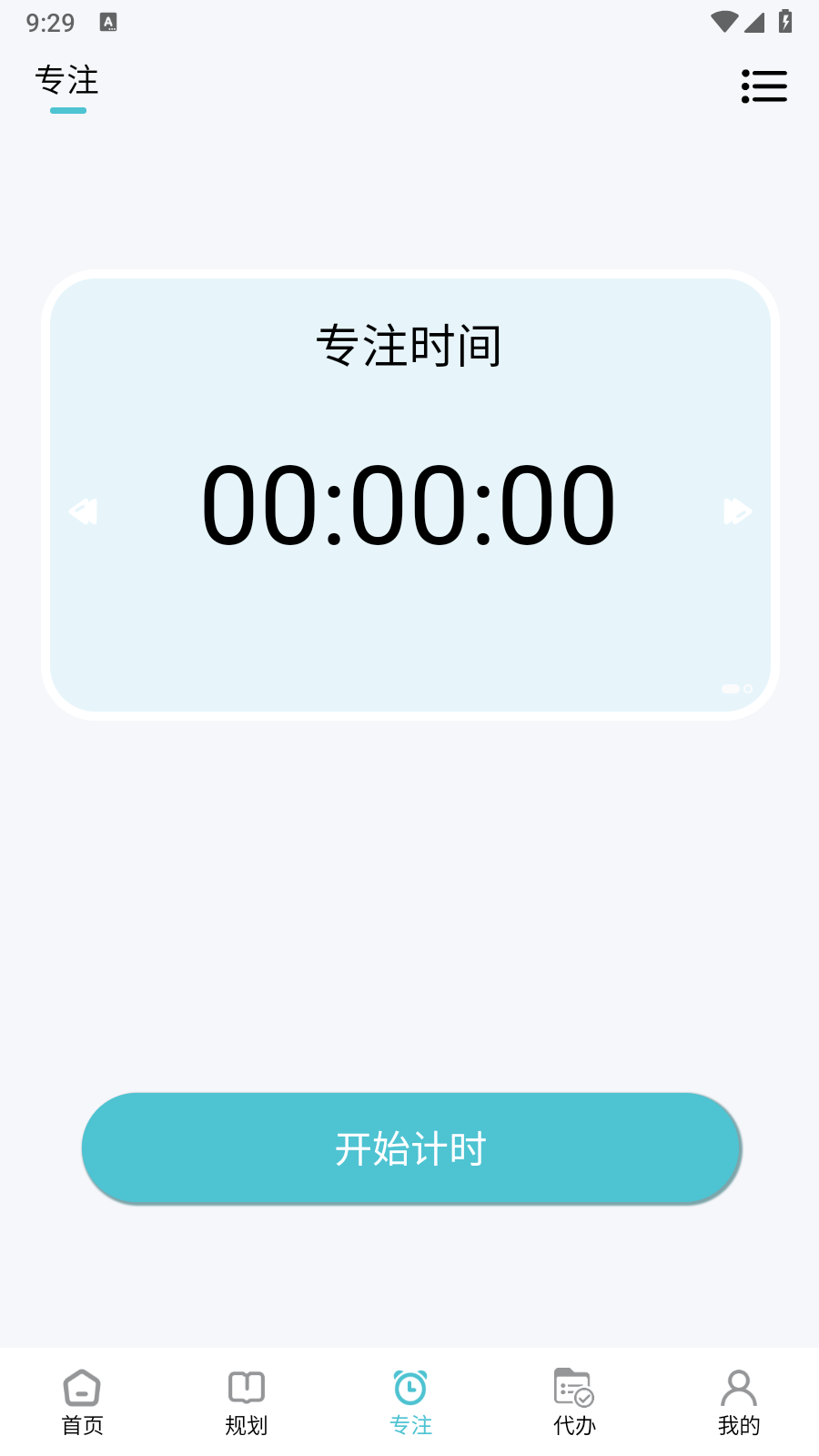Switch to the 首页 tab
Viewport: 819px width, 1456px height.
point(82,1402)
